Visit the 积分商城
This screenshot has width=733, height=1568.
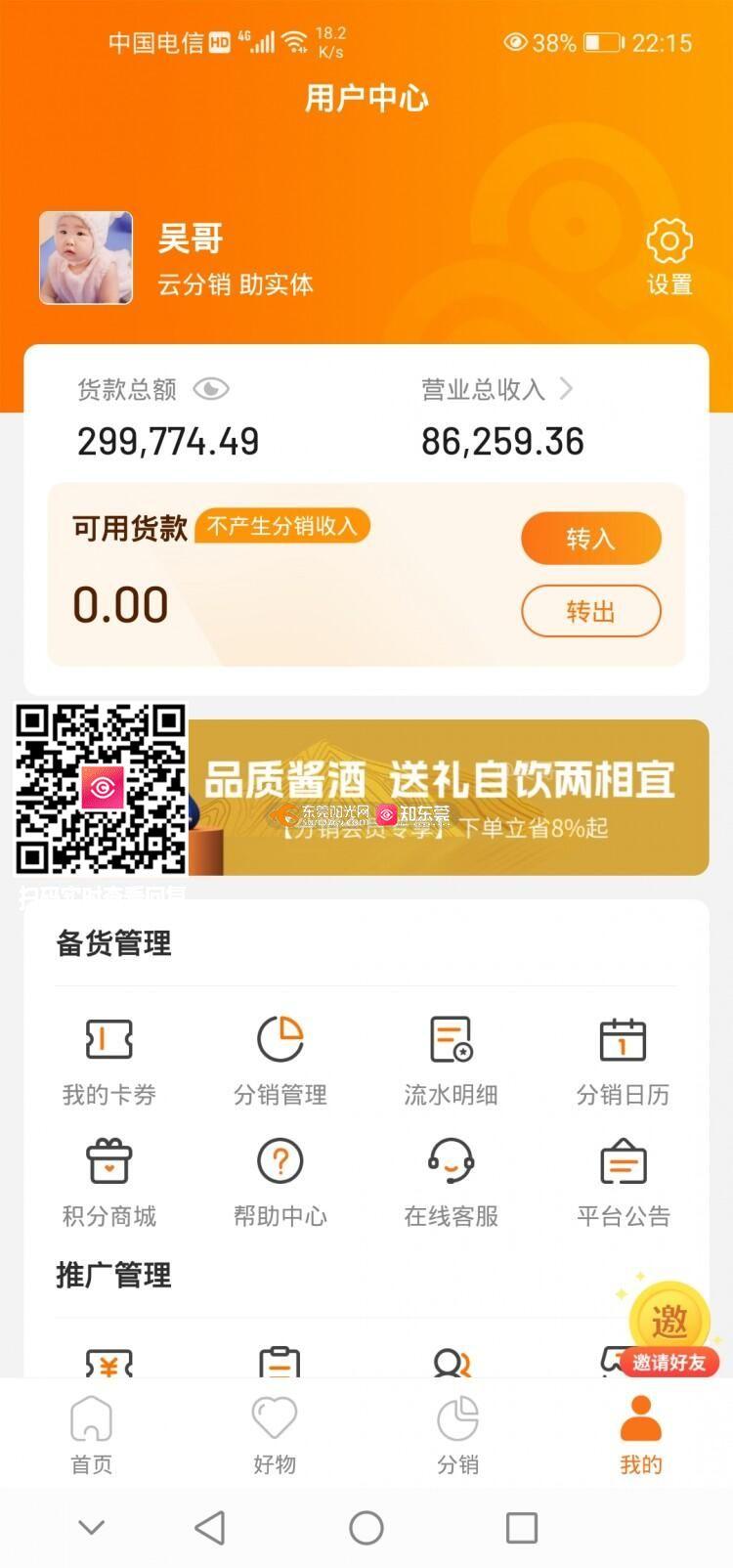(109, 1181)
